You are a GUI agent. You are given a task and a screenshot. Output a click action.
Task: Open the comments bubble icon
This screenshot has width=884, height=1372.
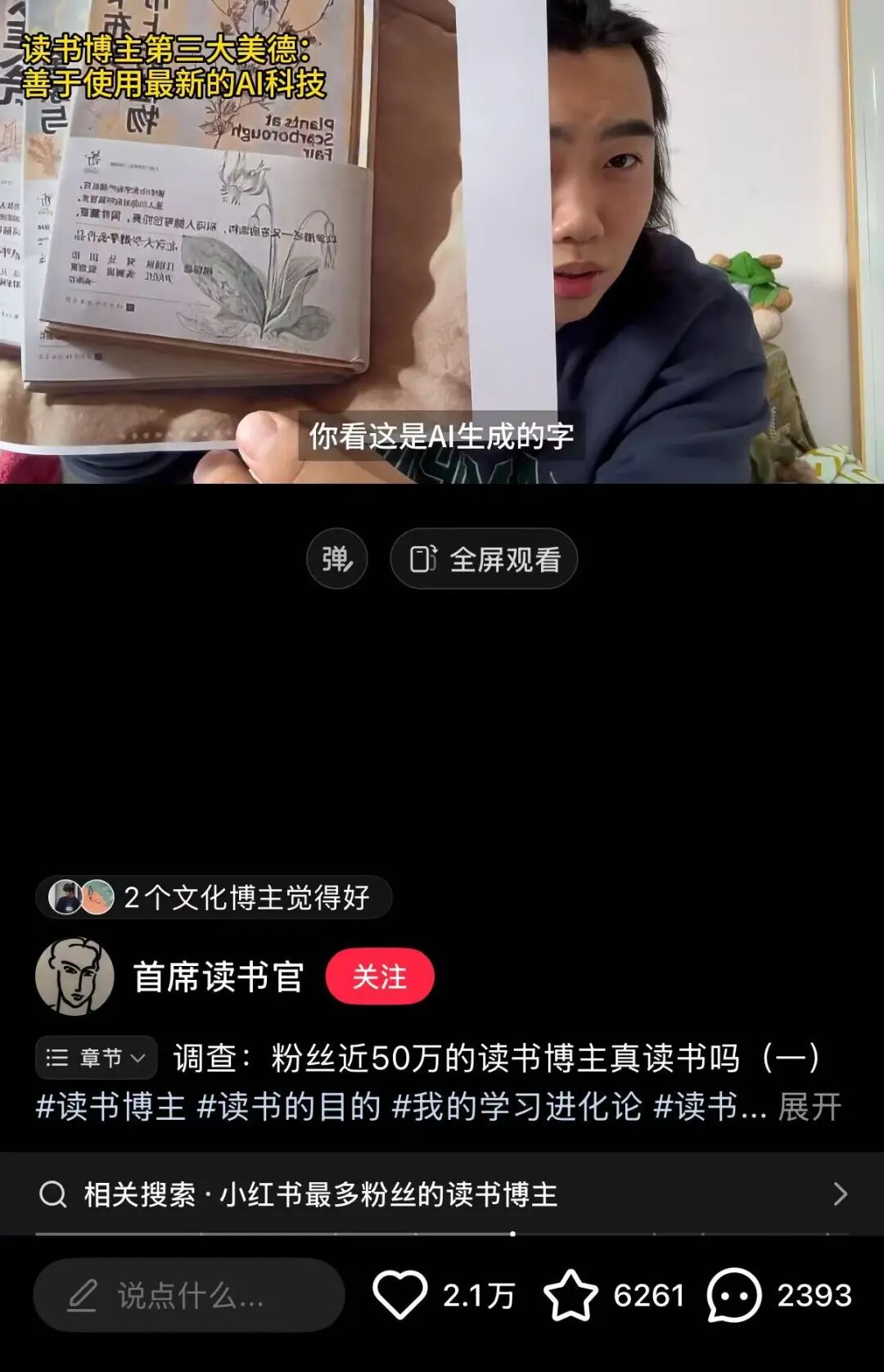[734, 1295]
